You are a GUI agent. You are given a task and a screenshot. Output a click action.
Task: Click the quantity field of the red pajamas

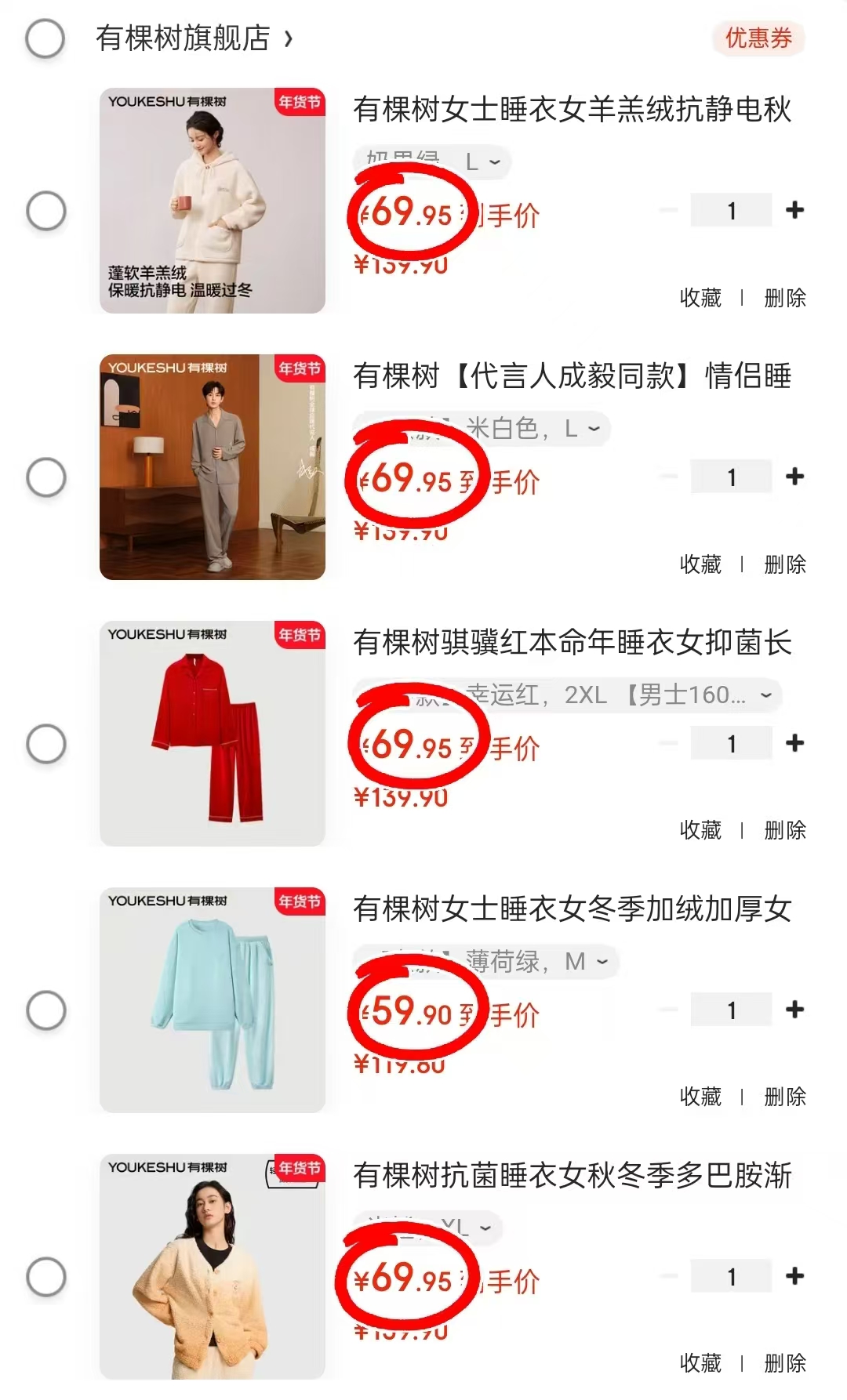(x=731, y=742)
